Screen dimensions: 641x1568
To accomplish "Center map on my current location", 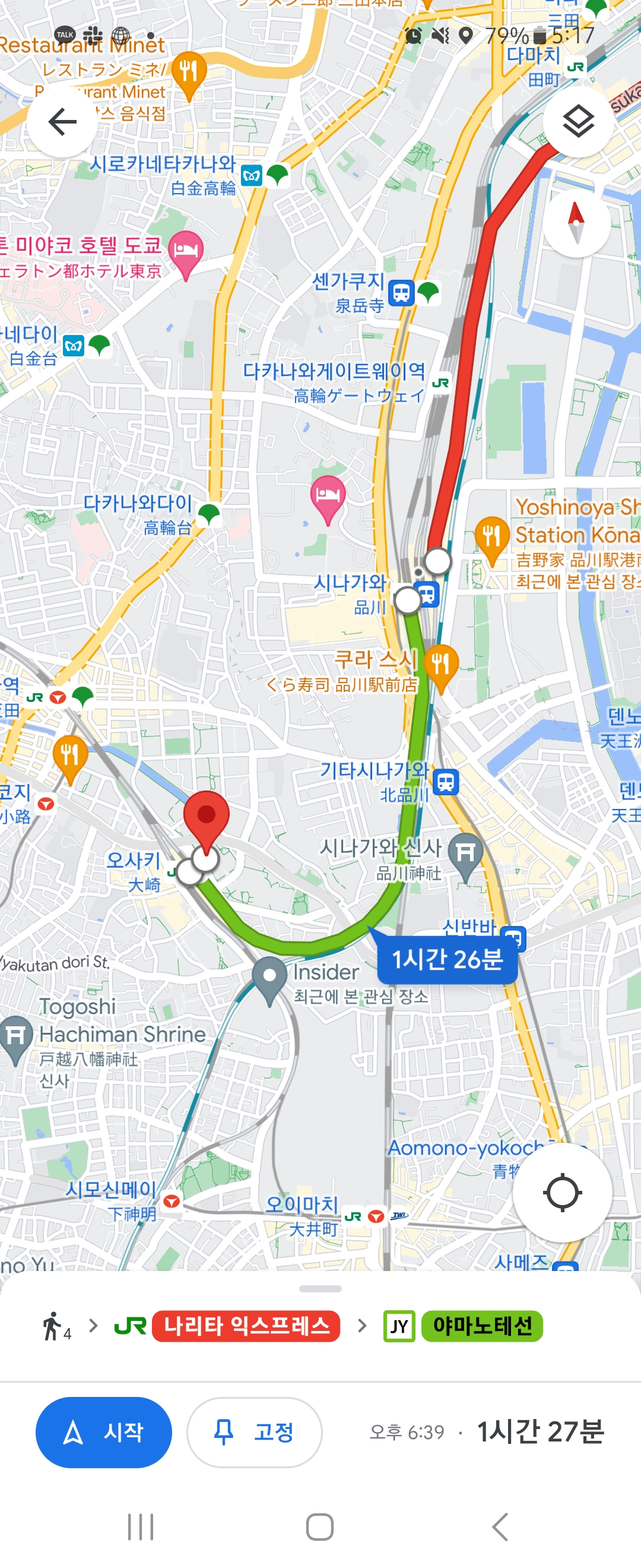I will (562, 1193).
